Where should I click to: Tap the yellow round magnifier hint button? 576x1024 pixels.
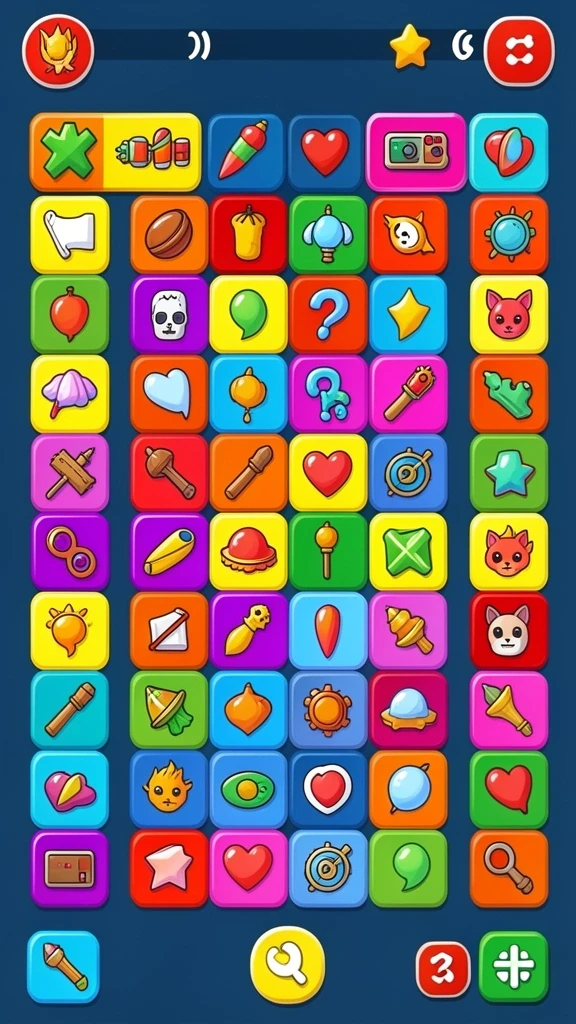(287, 965)
